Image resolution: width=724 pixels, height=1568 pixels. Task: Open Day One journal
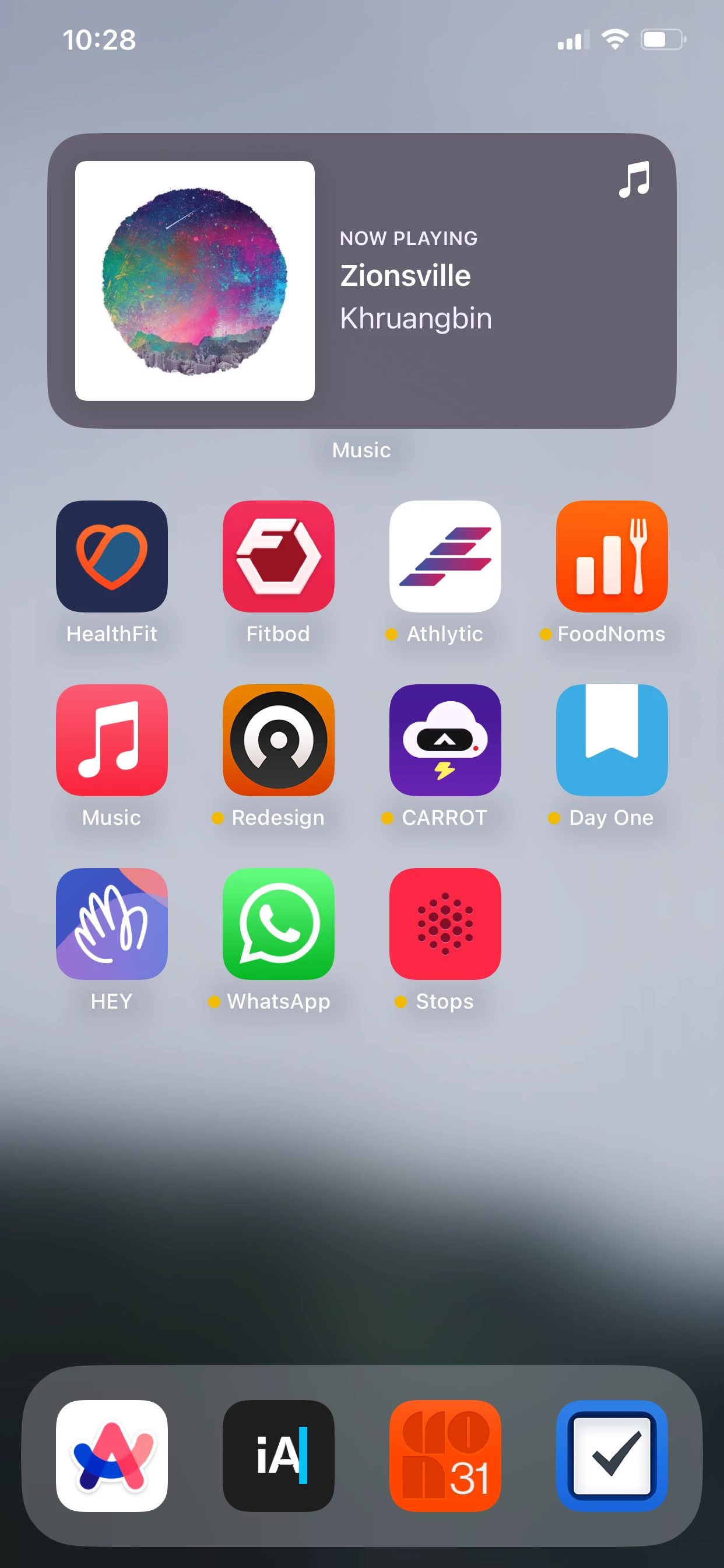[611, 740]
